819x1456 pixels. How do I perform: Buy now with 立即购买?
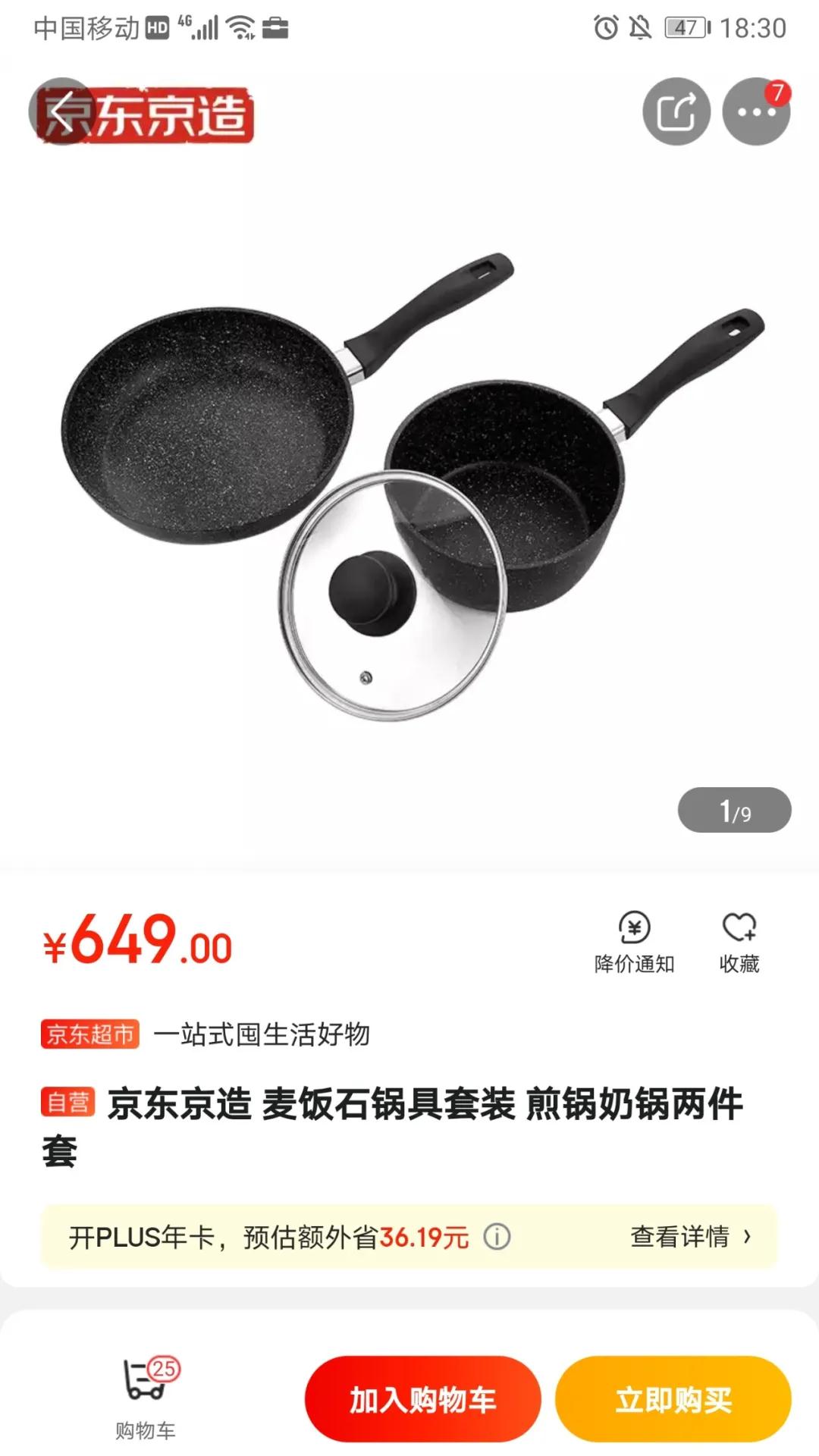(x=673, y=1399)
